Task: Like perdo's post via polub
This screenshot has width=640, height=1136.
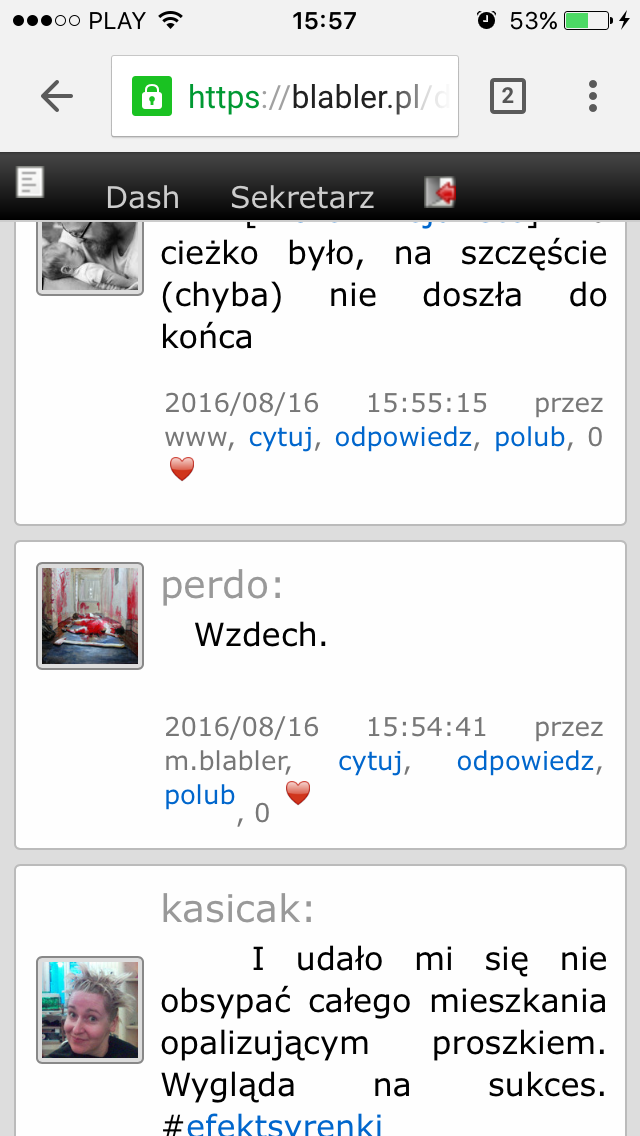Action: point(200,795)
